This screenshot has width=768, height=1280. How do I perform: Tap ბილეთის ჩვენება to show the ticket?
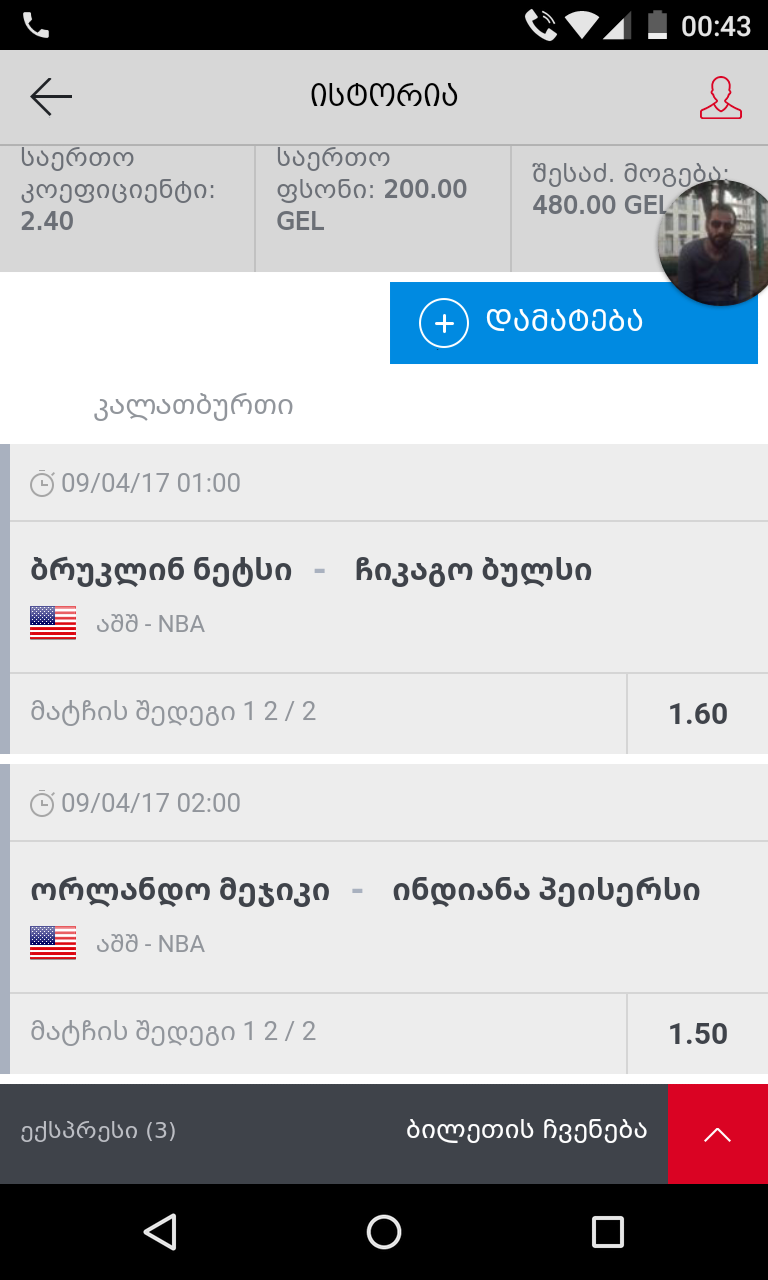pyautogui.click(x=526, y=1131)
